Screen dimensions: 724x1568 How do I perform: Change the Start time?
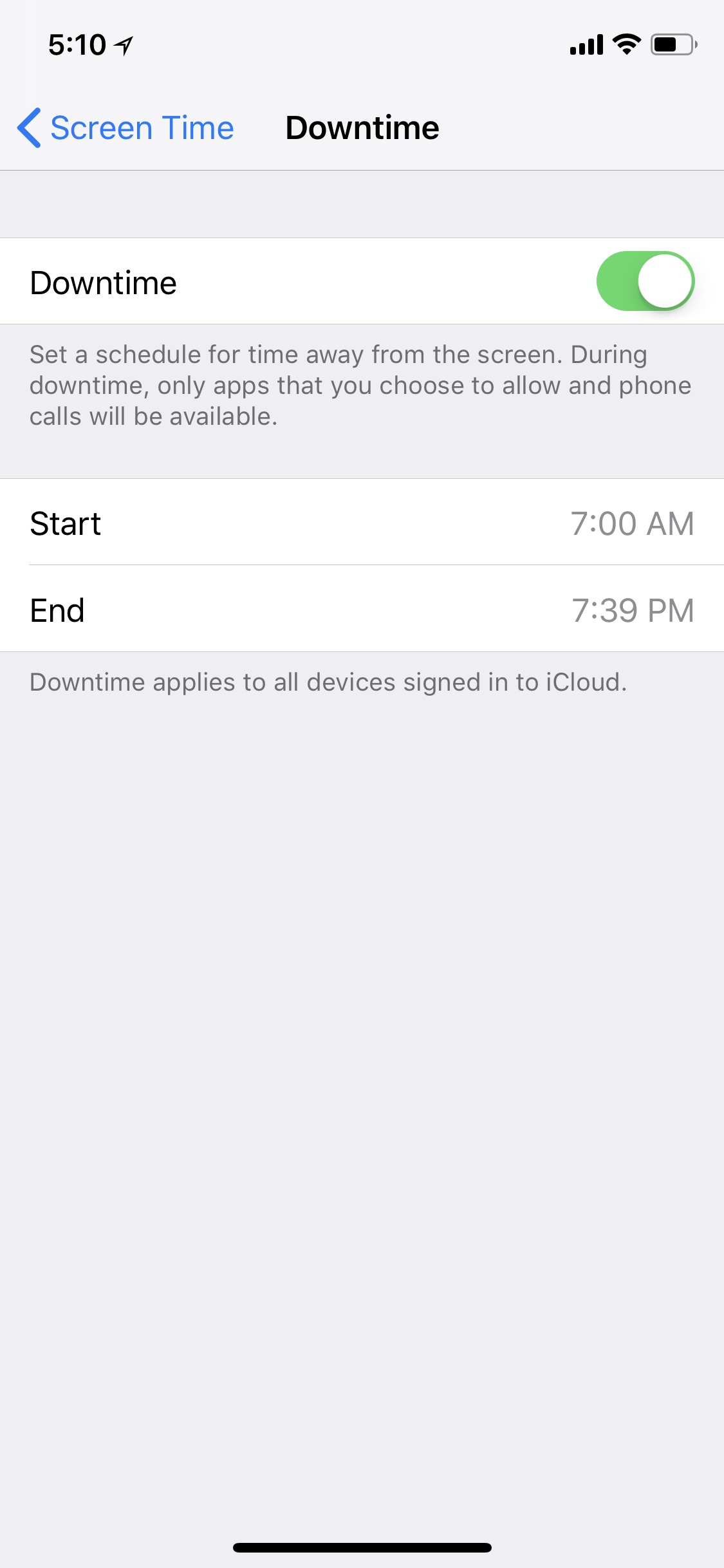pos(362,522)
